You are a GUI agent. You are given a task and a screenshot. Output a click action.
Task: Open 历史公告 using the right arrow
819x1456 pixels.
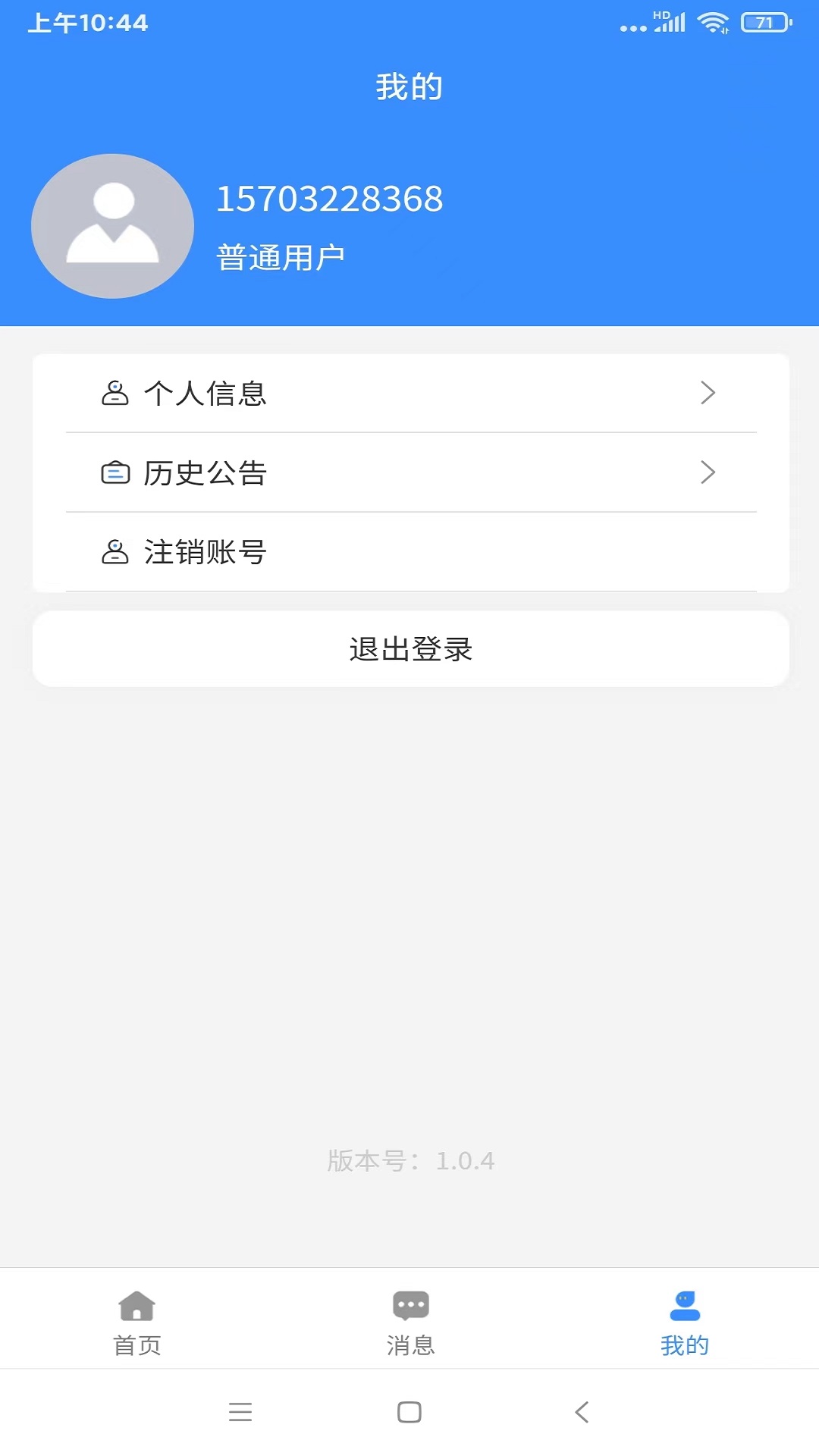(x=708, y=472)
